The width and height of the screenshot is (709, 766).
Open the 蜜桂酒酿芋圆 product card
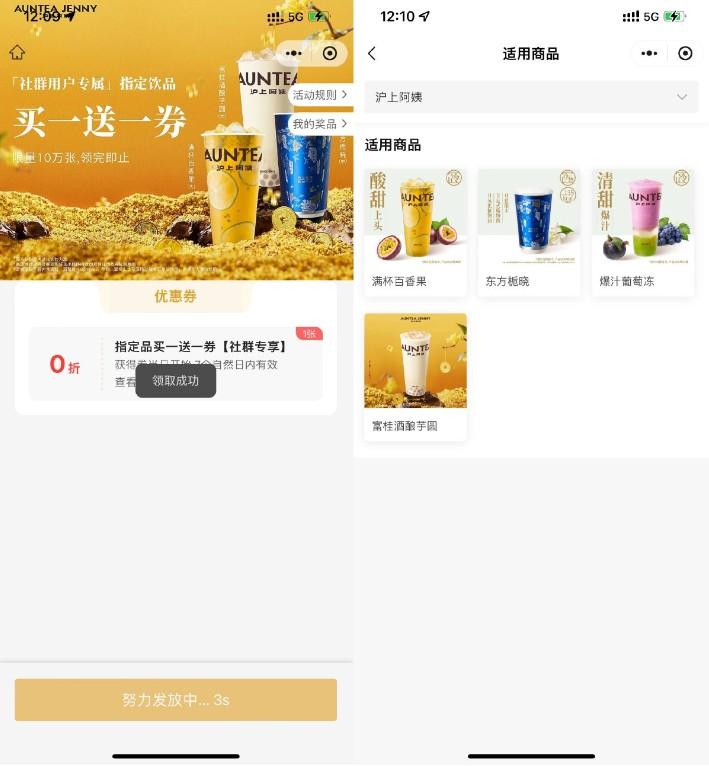point(415,377)
